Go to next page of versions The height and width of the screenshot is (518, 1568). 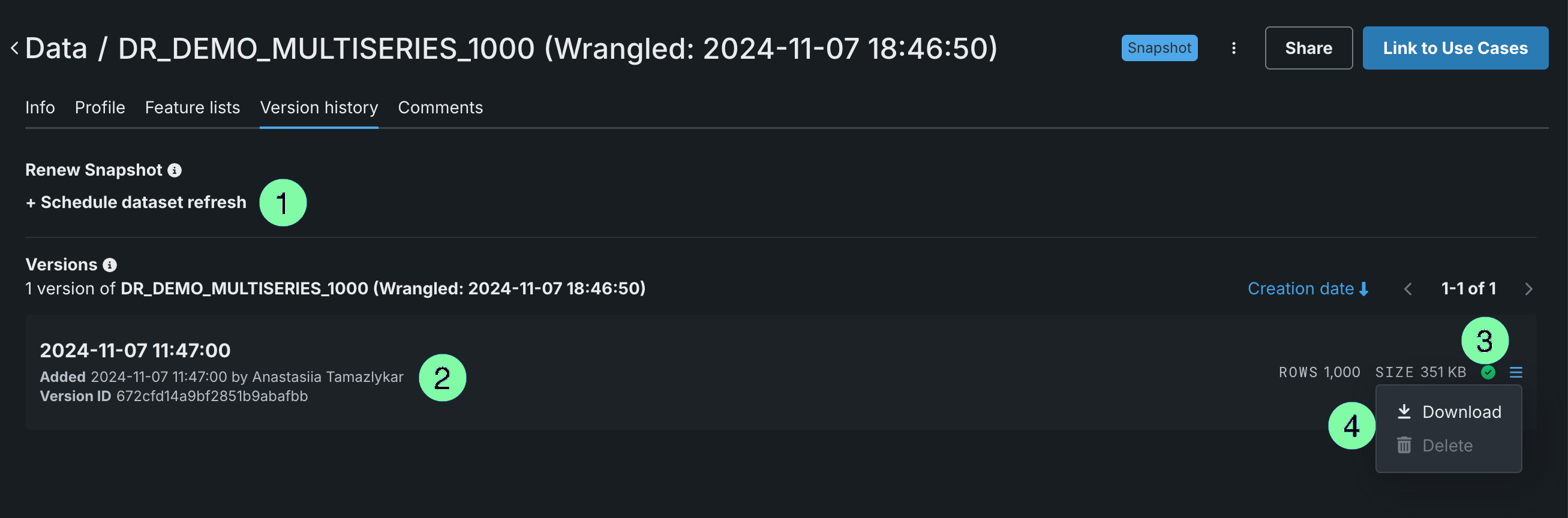(1528, 289)
